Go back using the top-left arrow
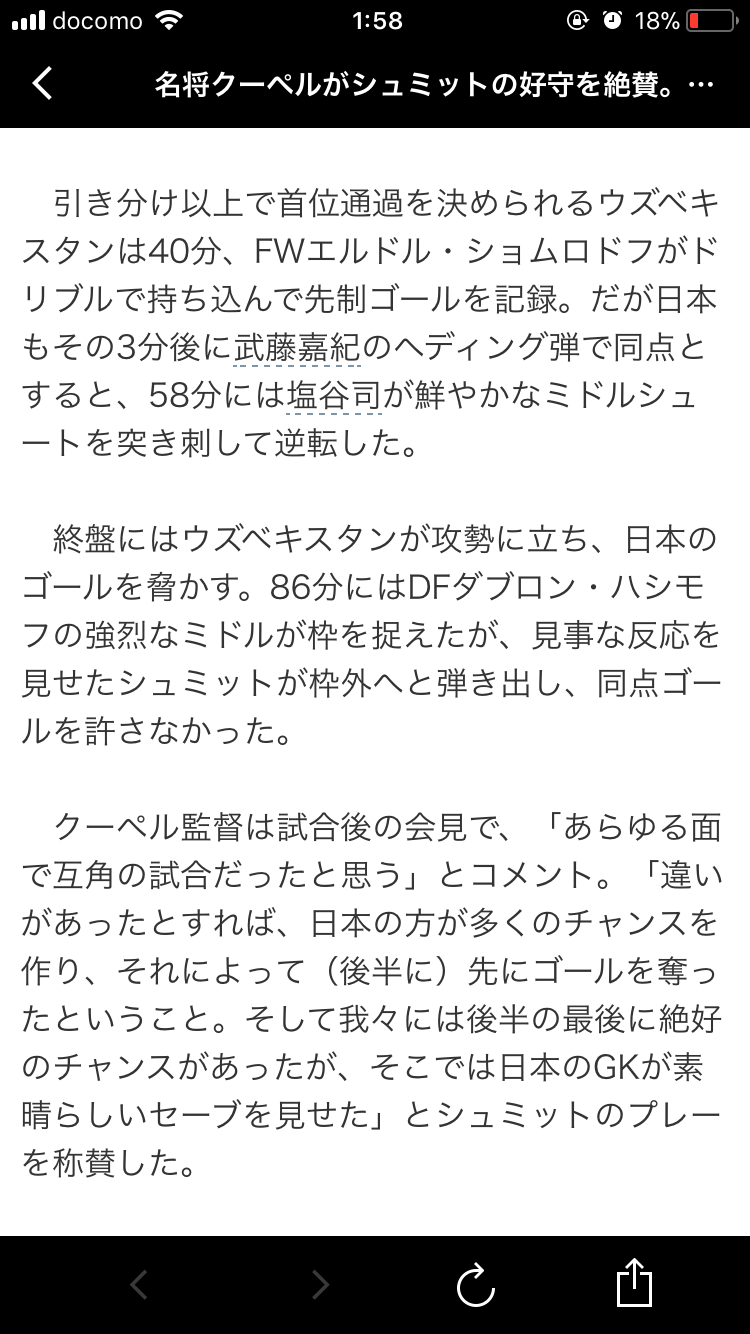 pos(42,84)
